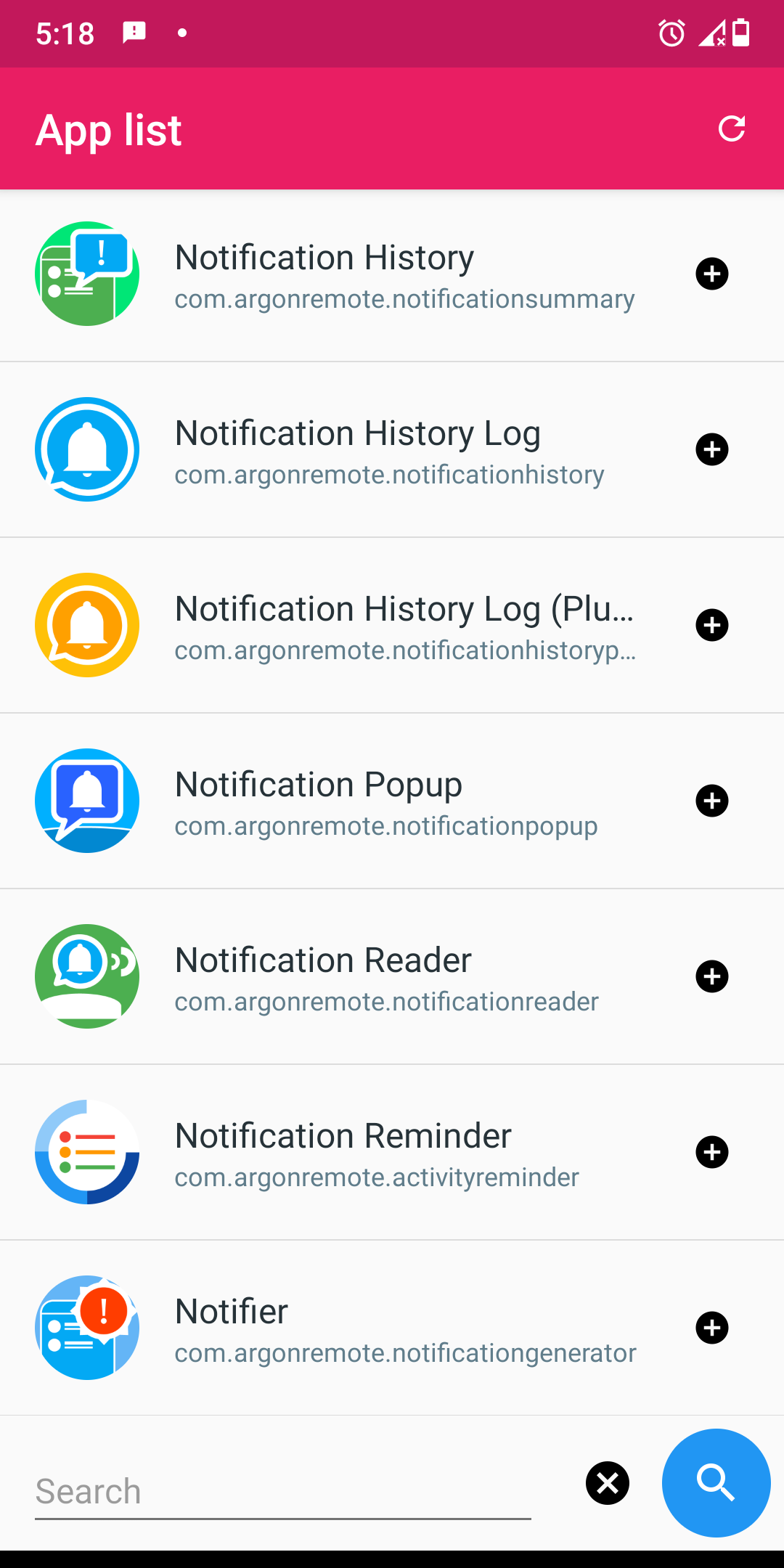The height and width of the screenshot is (1568, 784).
Task: Add Notifier via plus button
Action: coord(712,1328)
